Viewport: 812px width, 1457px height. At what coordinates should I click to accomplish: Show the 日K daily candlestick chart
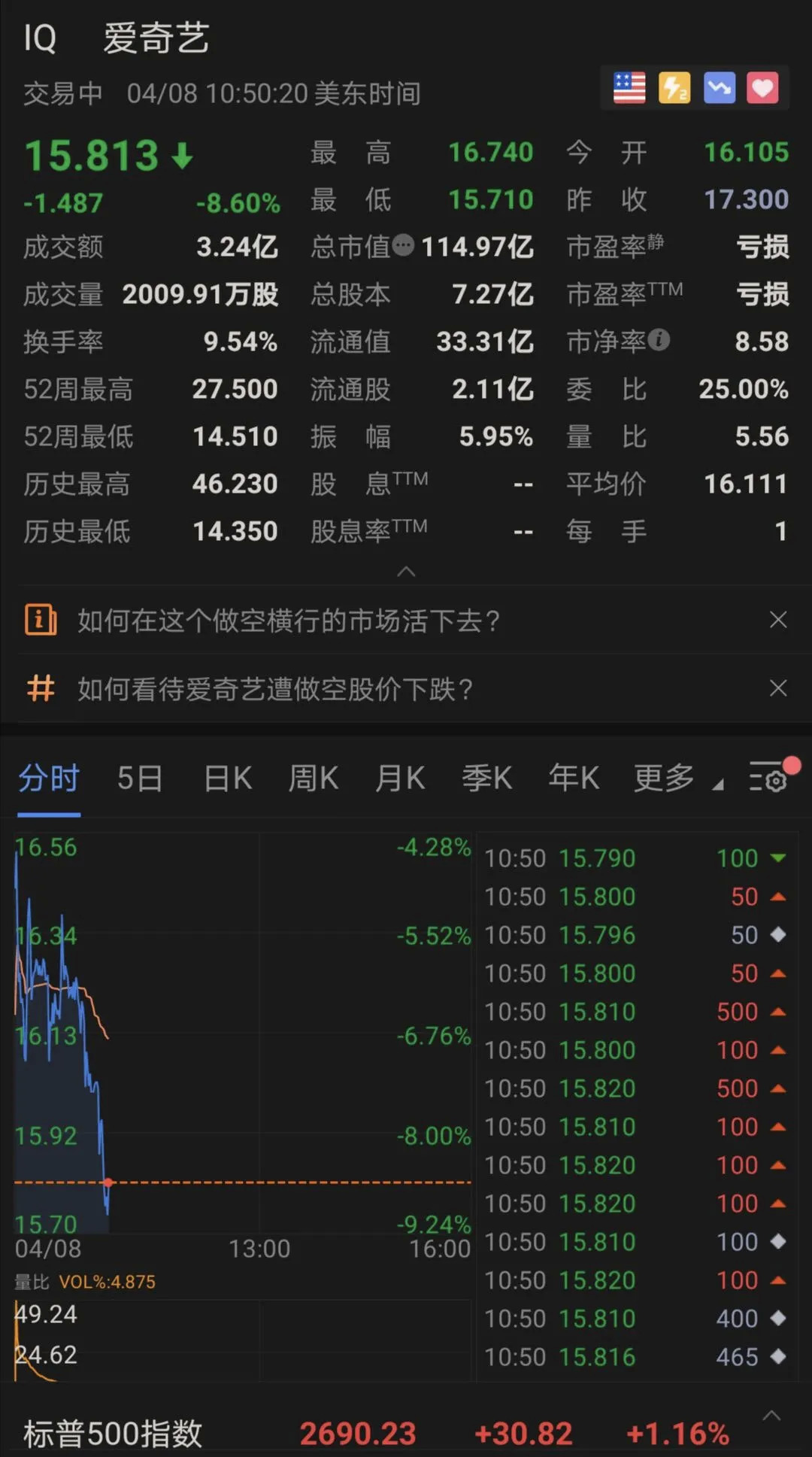coord(228,779)
